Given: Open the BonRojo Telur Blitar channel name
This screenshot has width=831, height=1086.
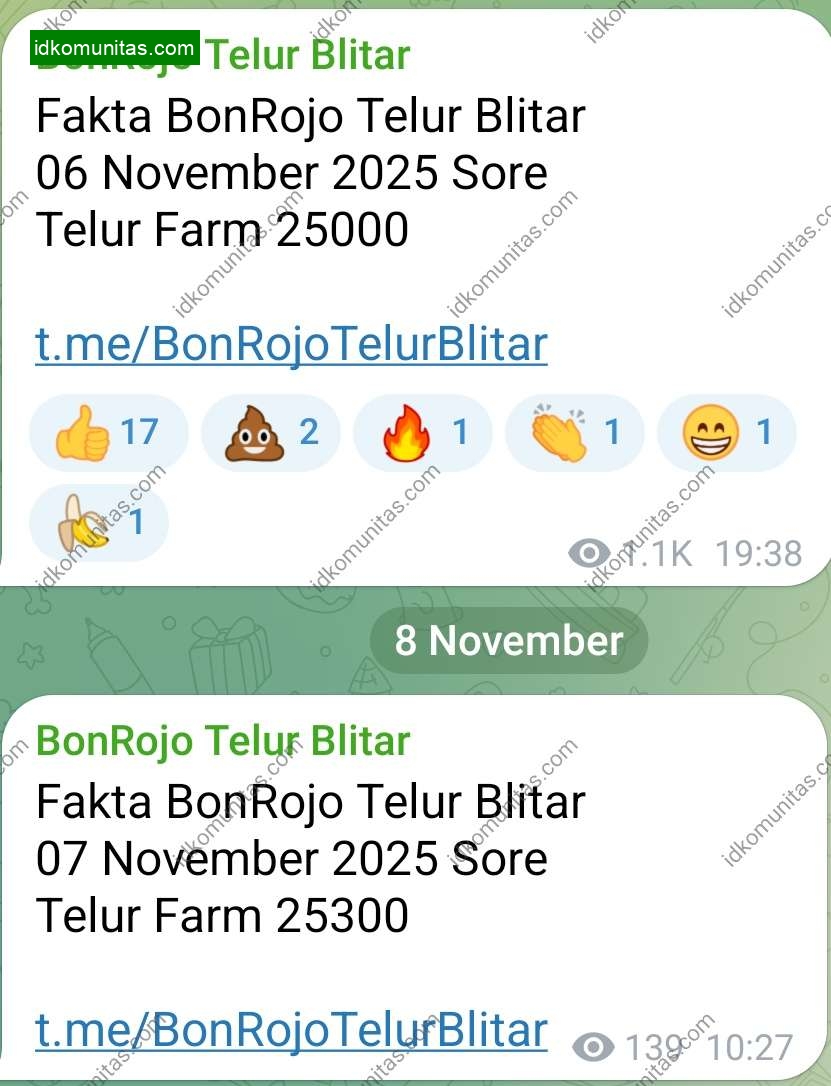Looking at the screenshot, I should 223,741.
